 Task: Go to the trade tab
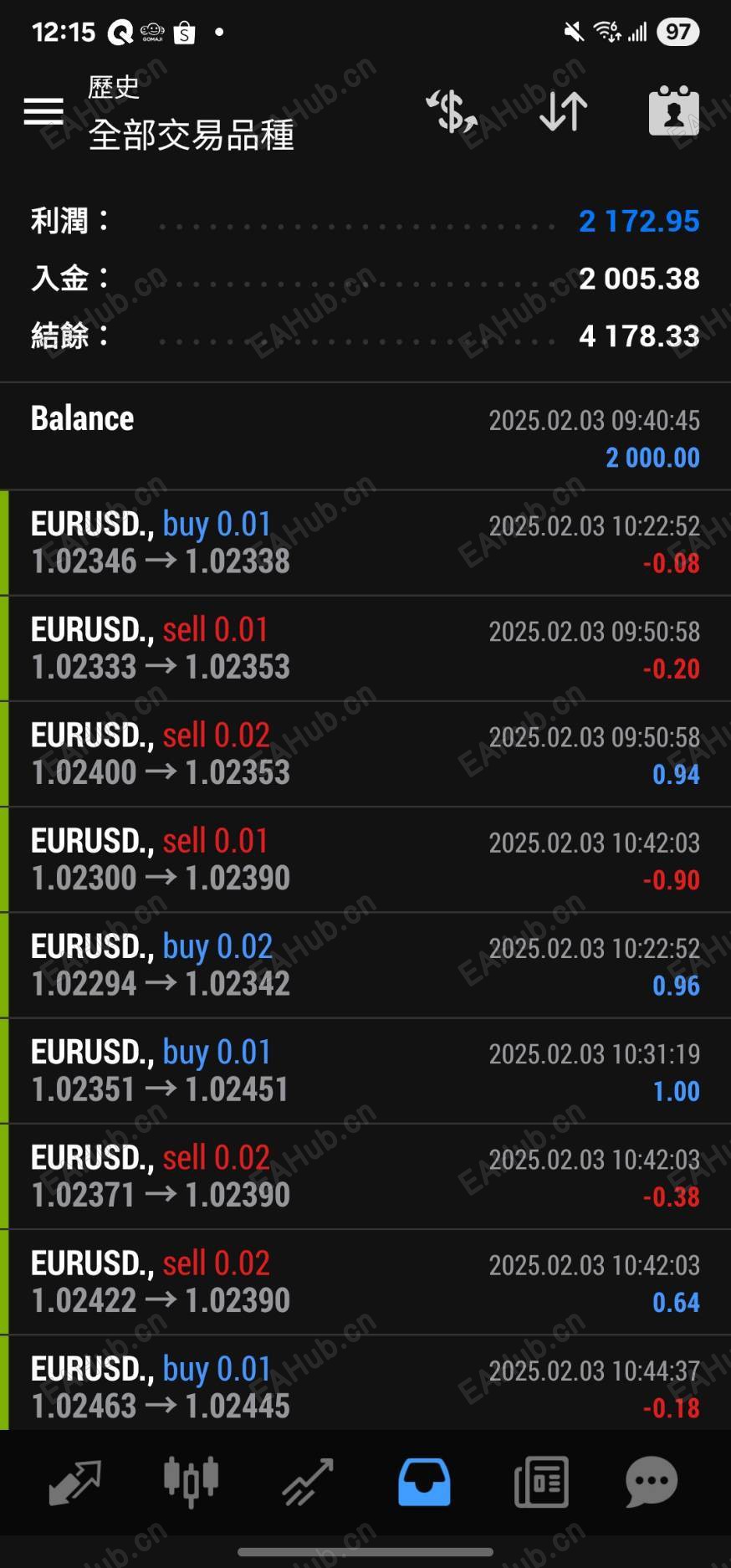point(308,1481)
